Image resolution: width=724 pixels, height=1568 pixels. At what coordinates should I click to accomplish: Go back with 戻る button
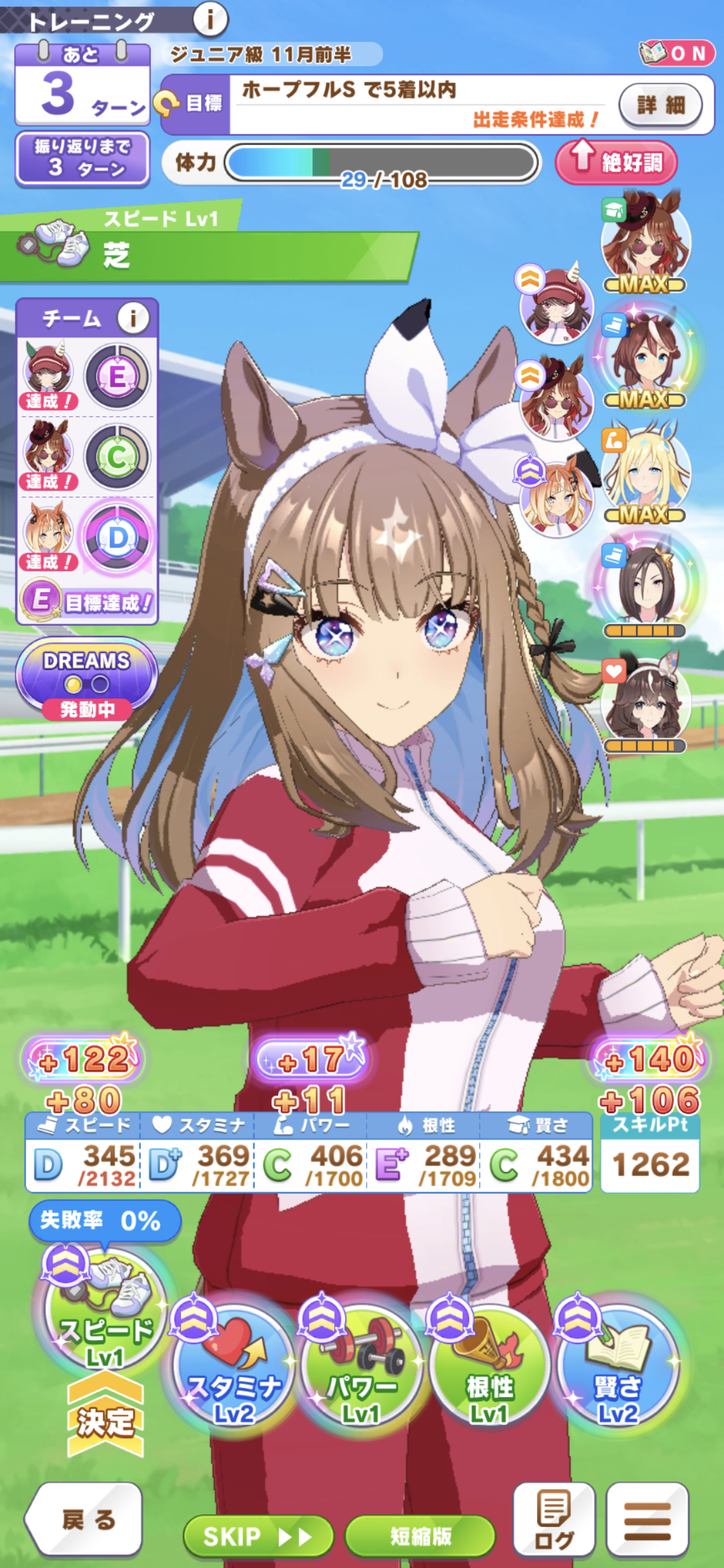pyautogui.click(x=85, y=1519)
